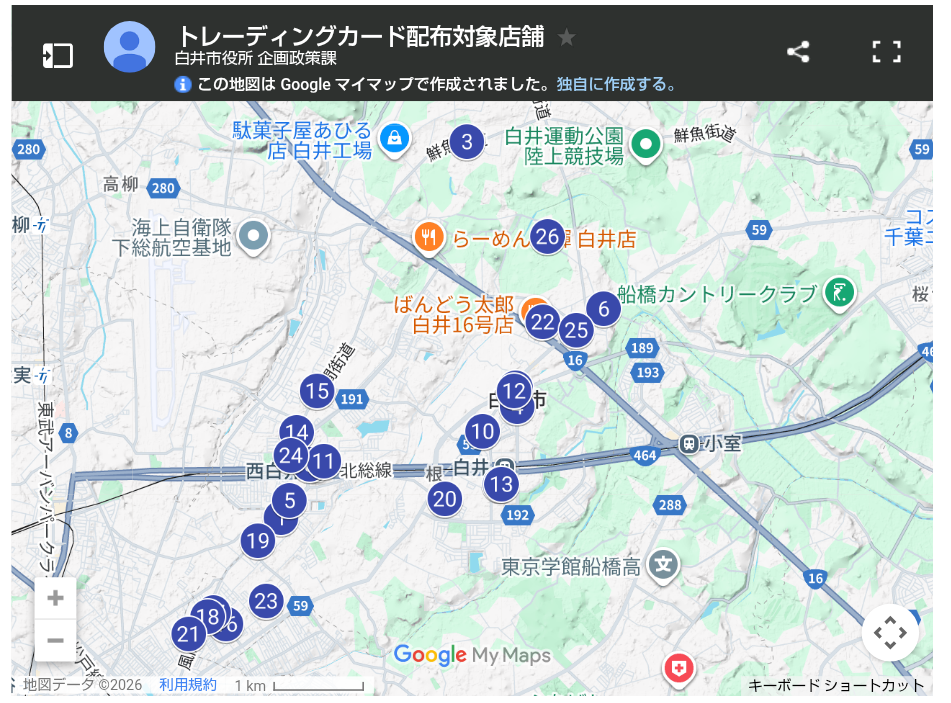This screenshot has height=703, width=951.
Task: Open store marker number 23
Action: pos(265,601)
